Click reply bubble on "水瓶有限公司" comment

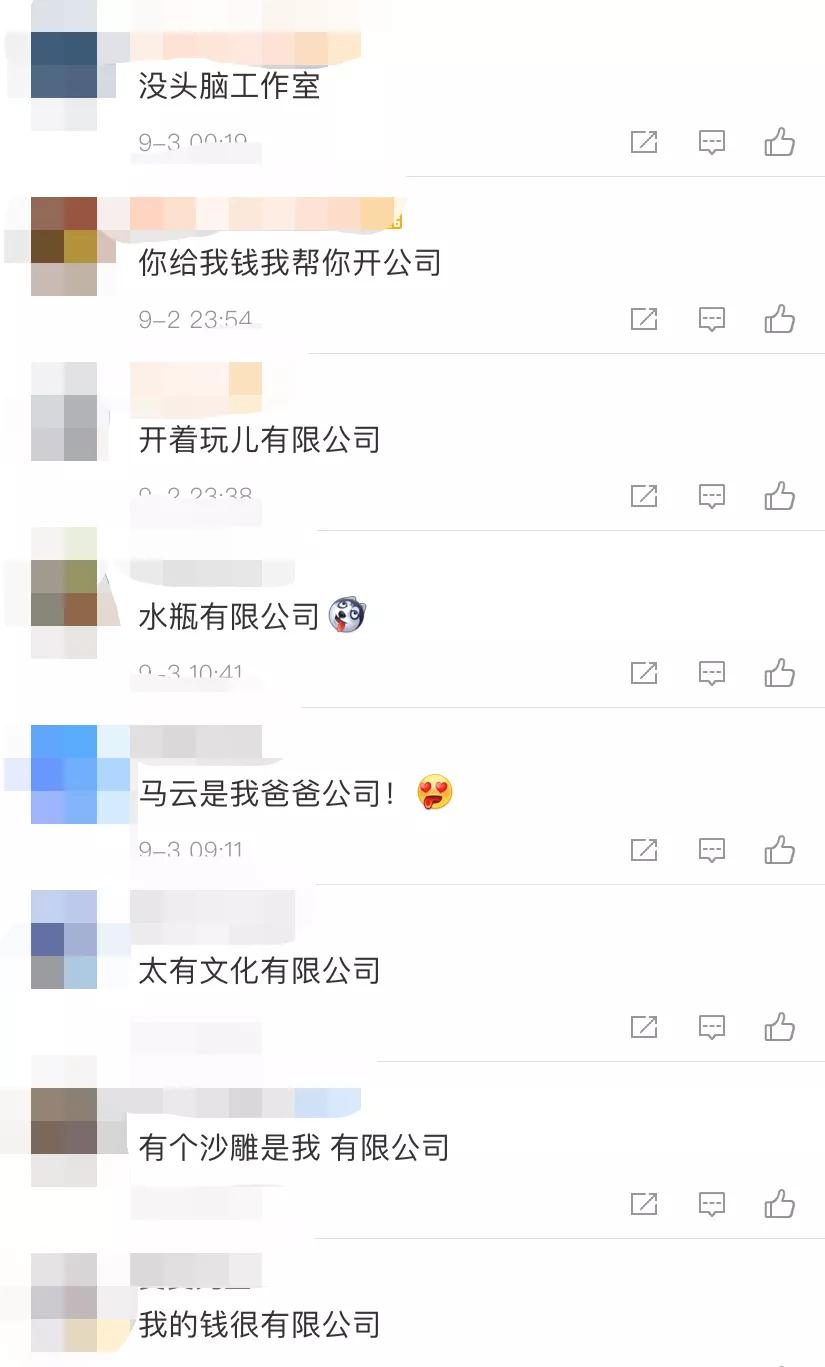pyautogui.click(x=712, y=673)
